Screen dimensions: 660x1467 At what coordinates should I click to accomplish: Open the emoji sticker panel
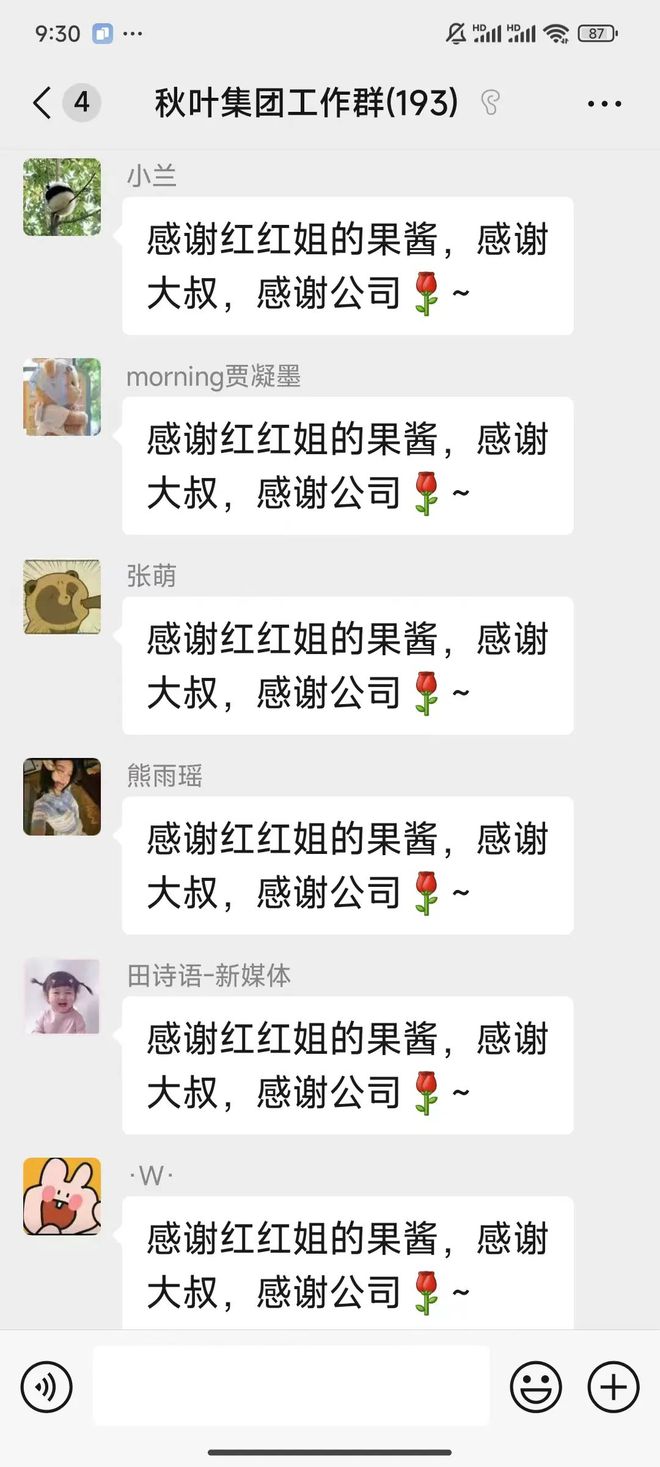[536, 1386]
